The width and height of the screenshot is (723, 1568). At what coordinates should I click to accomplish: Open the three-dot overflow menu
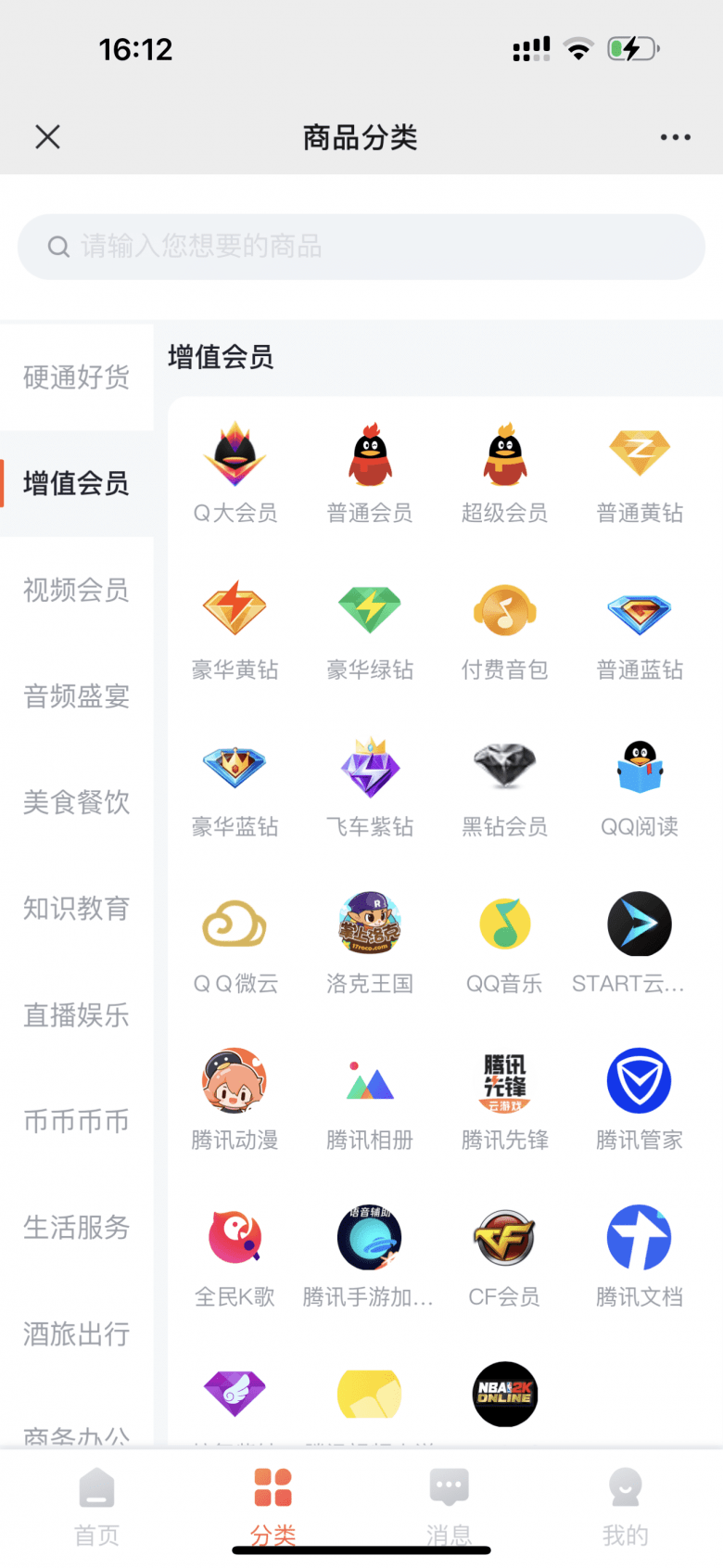pyautogui.click(x=675, y=137)
